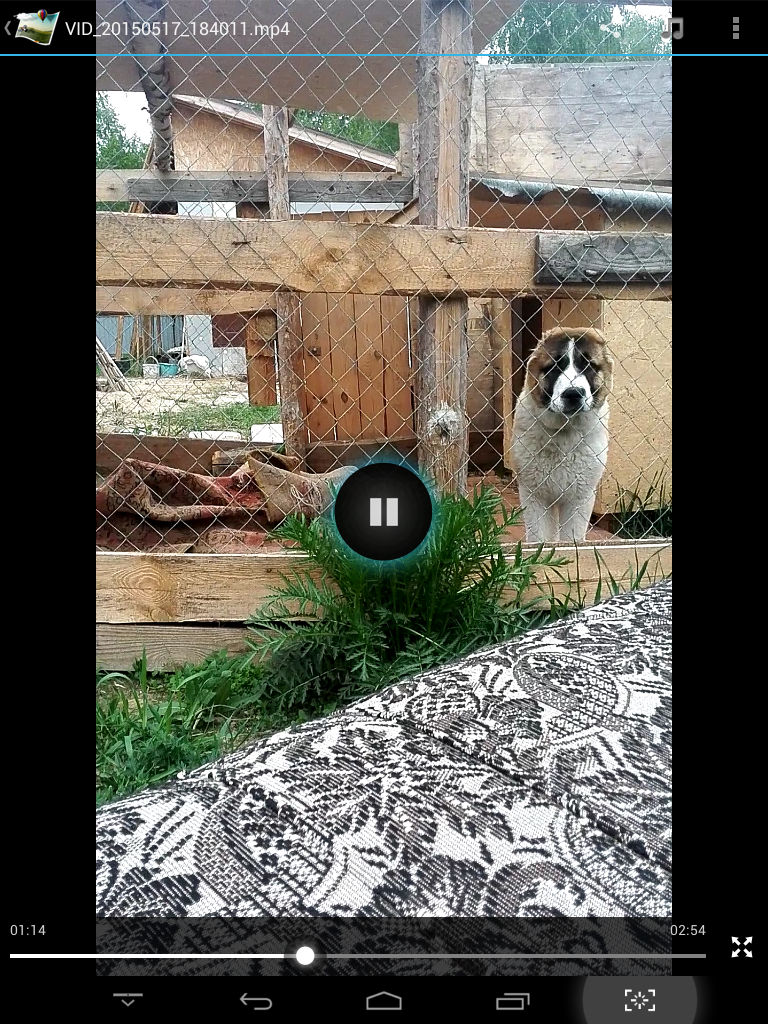
Task: Open recent apps
Action: pyautogui.click(x=512, y=1000)
